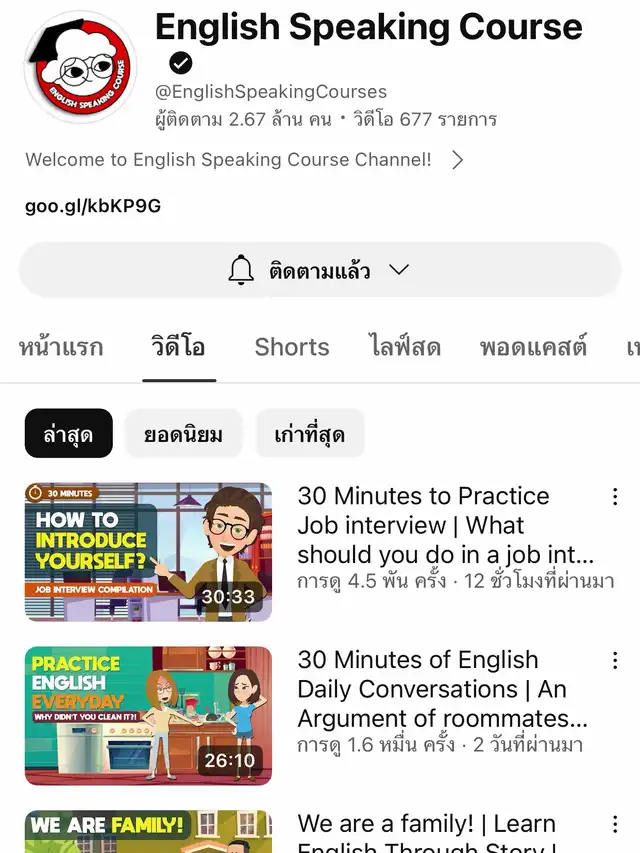Select the ล่าสุด filter chip
Screen dimensions: 640x853
(x=69, y=434)
